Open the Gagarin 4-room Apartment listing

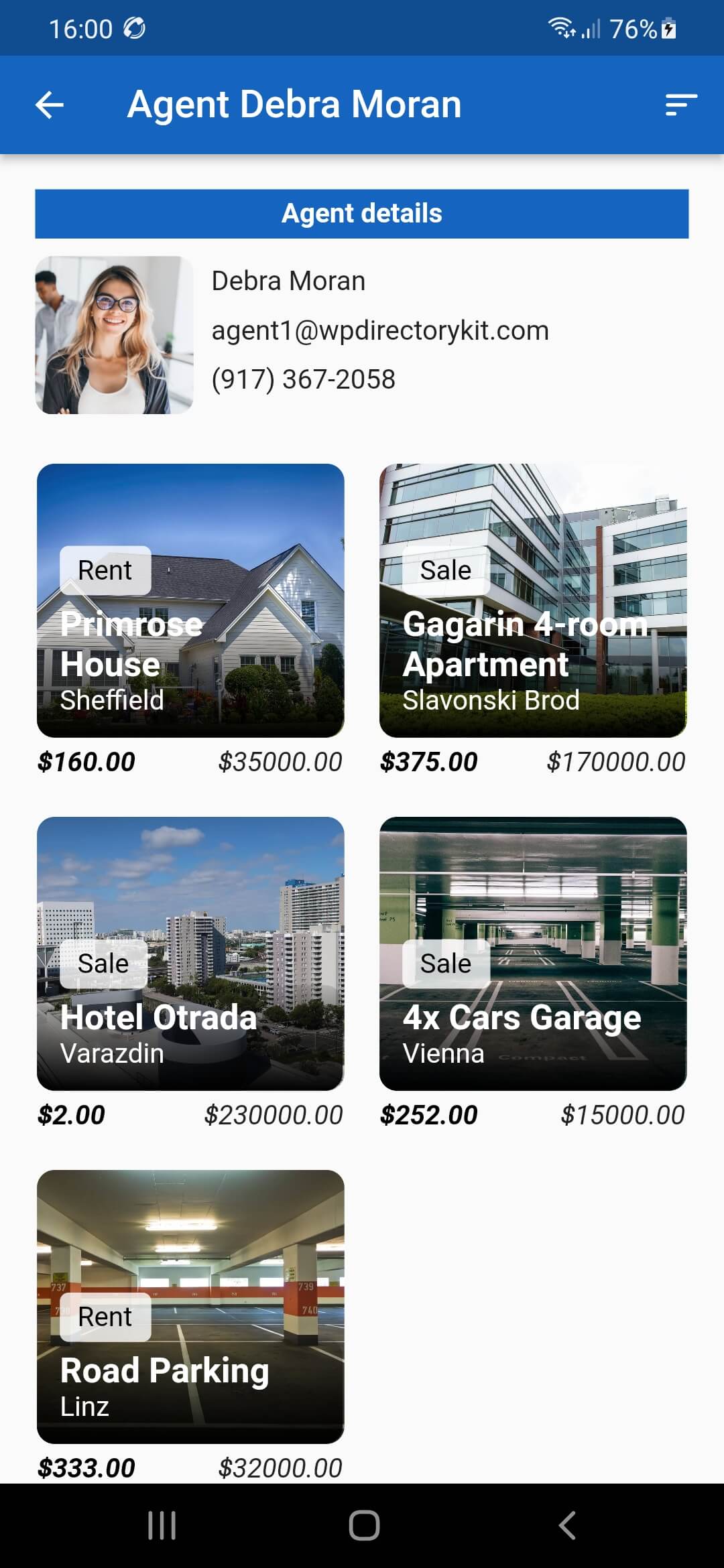[x=533, y=600]
